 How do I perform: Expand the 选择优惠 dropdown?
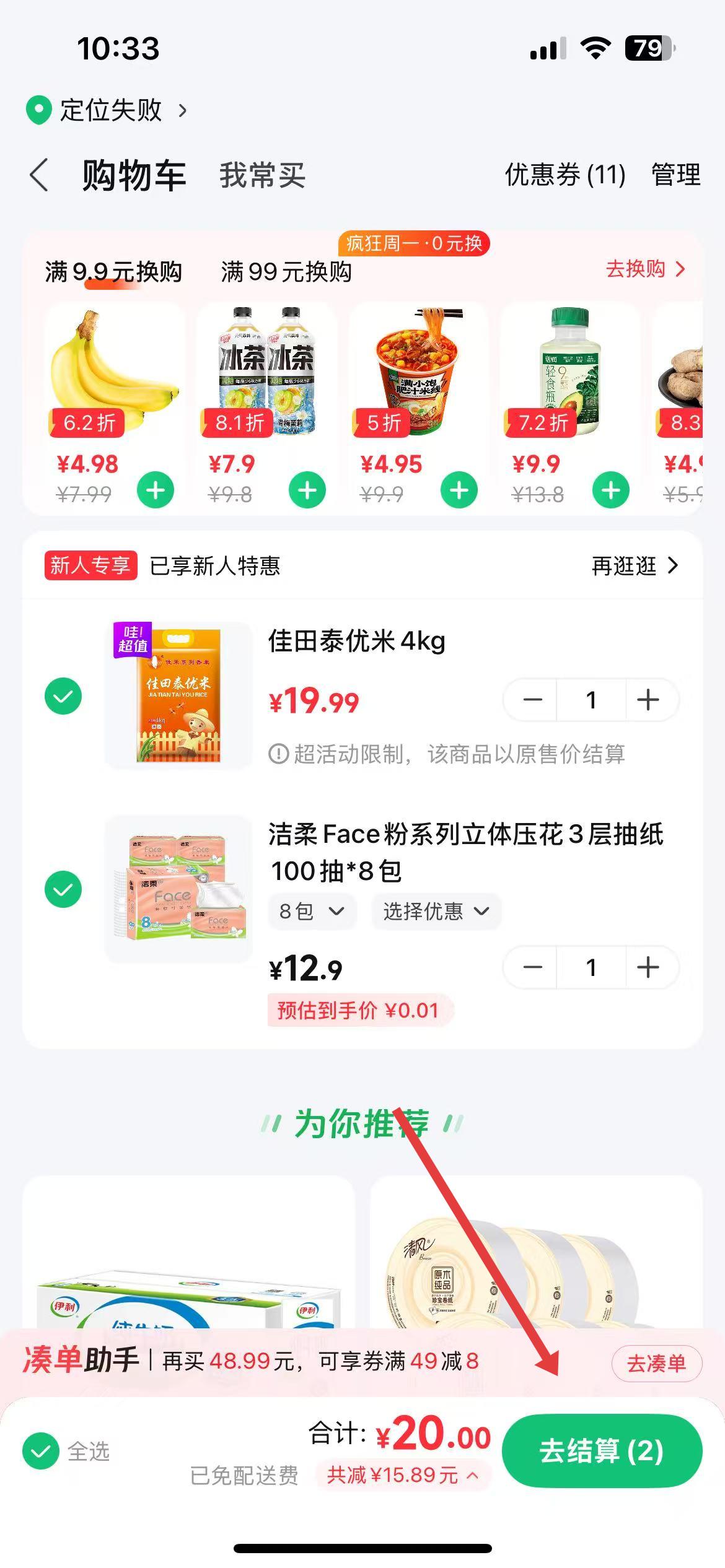pyautogui.click(x=436, y=912)
